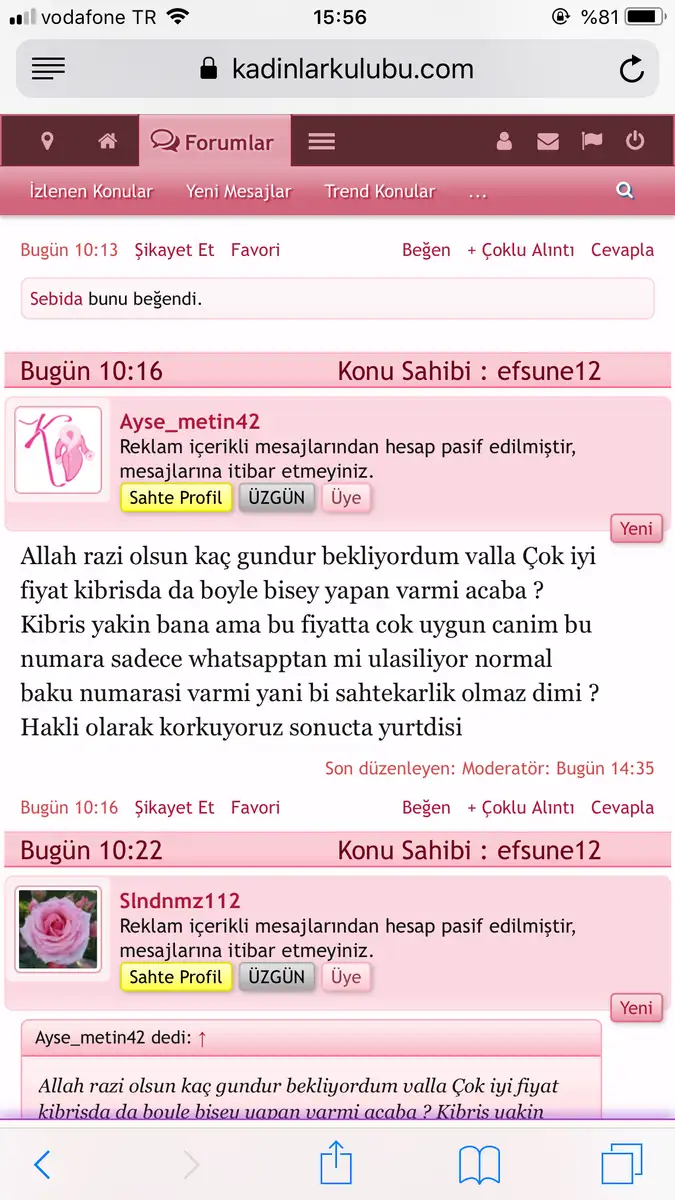
Task: Tap Şikayet Et on the 10:13 post
Action: [x=174, y=250]
